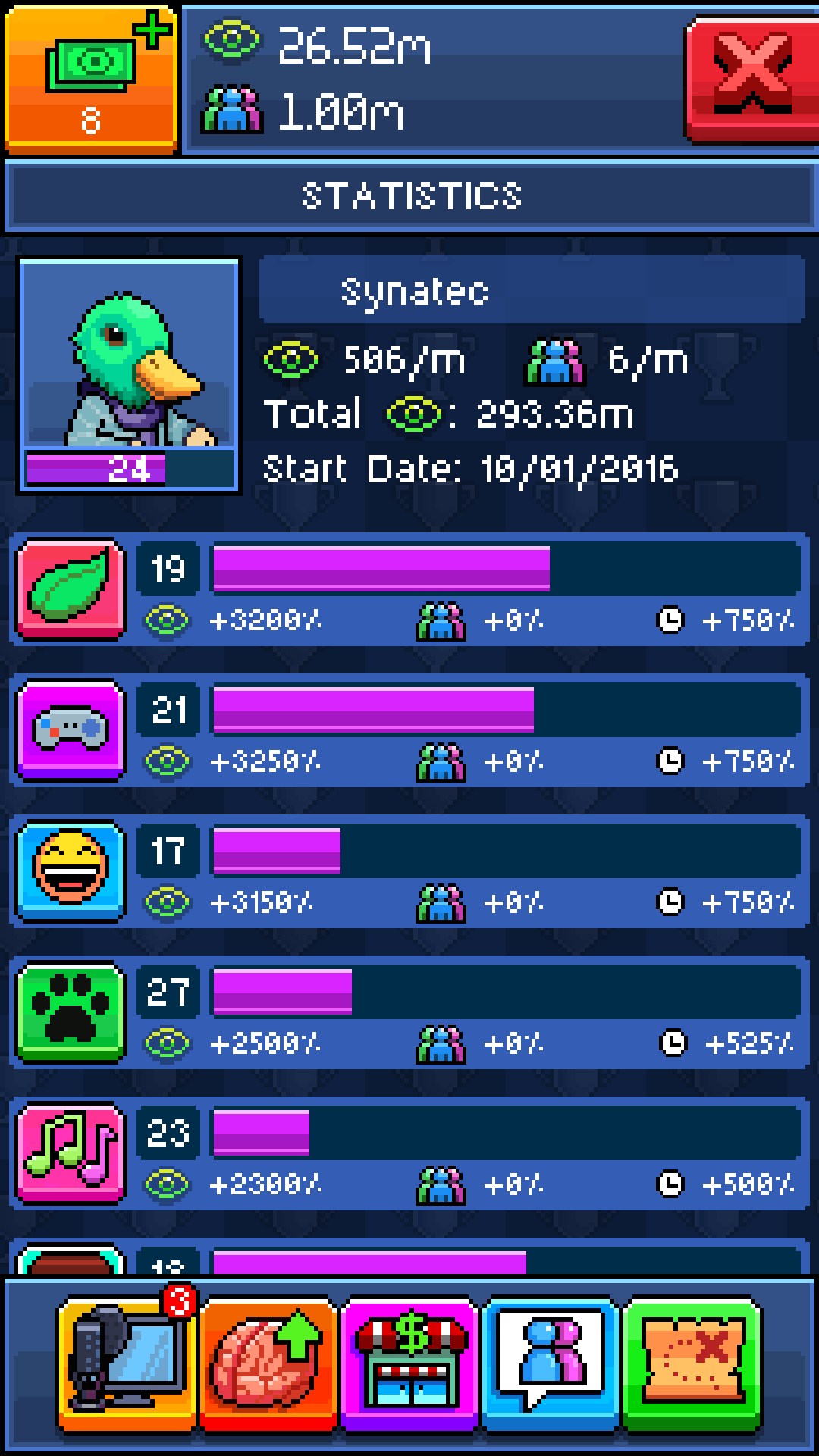
Task: Tap the green cash plus button
Action: pyautogui.click(x=91, y=77)
